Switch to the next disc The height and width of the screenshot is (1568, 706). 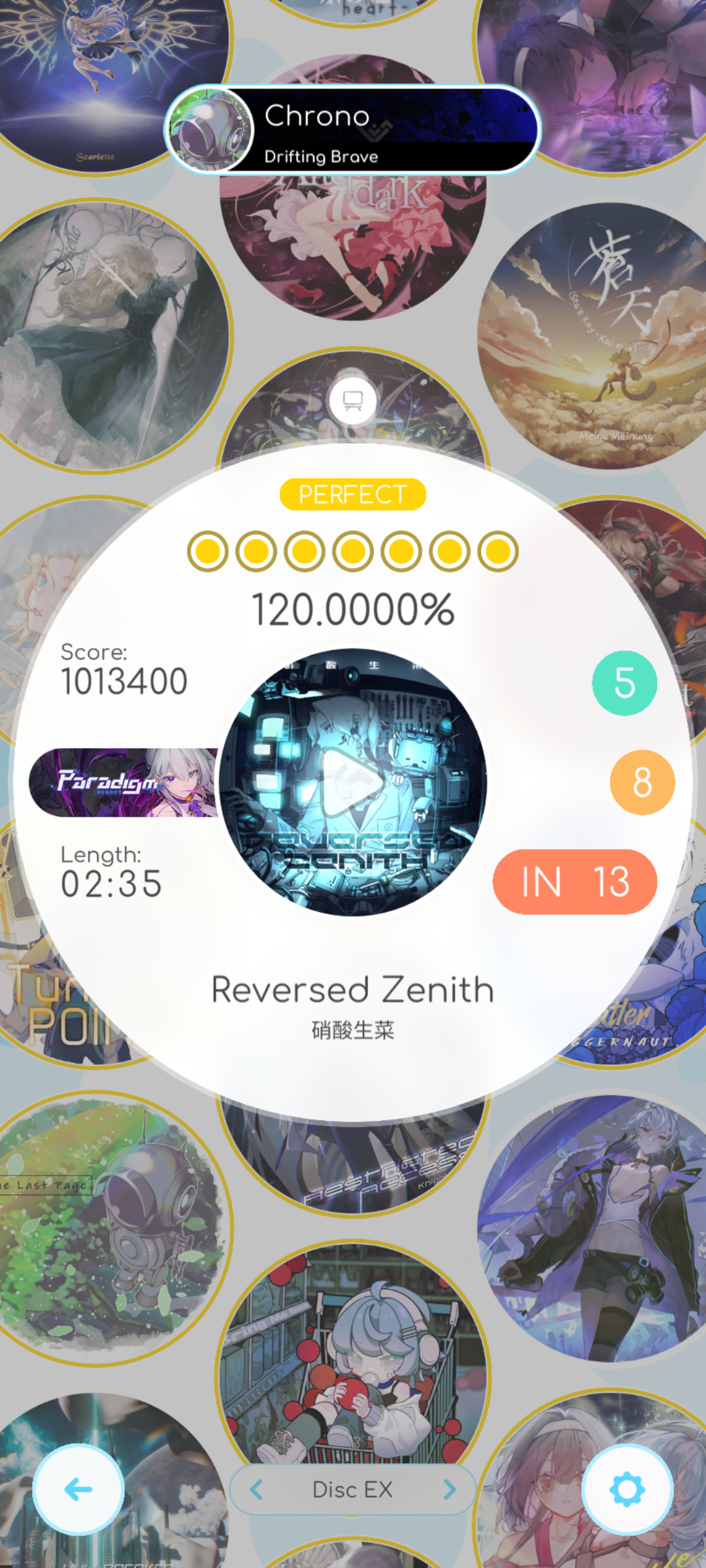(449, 1490)
